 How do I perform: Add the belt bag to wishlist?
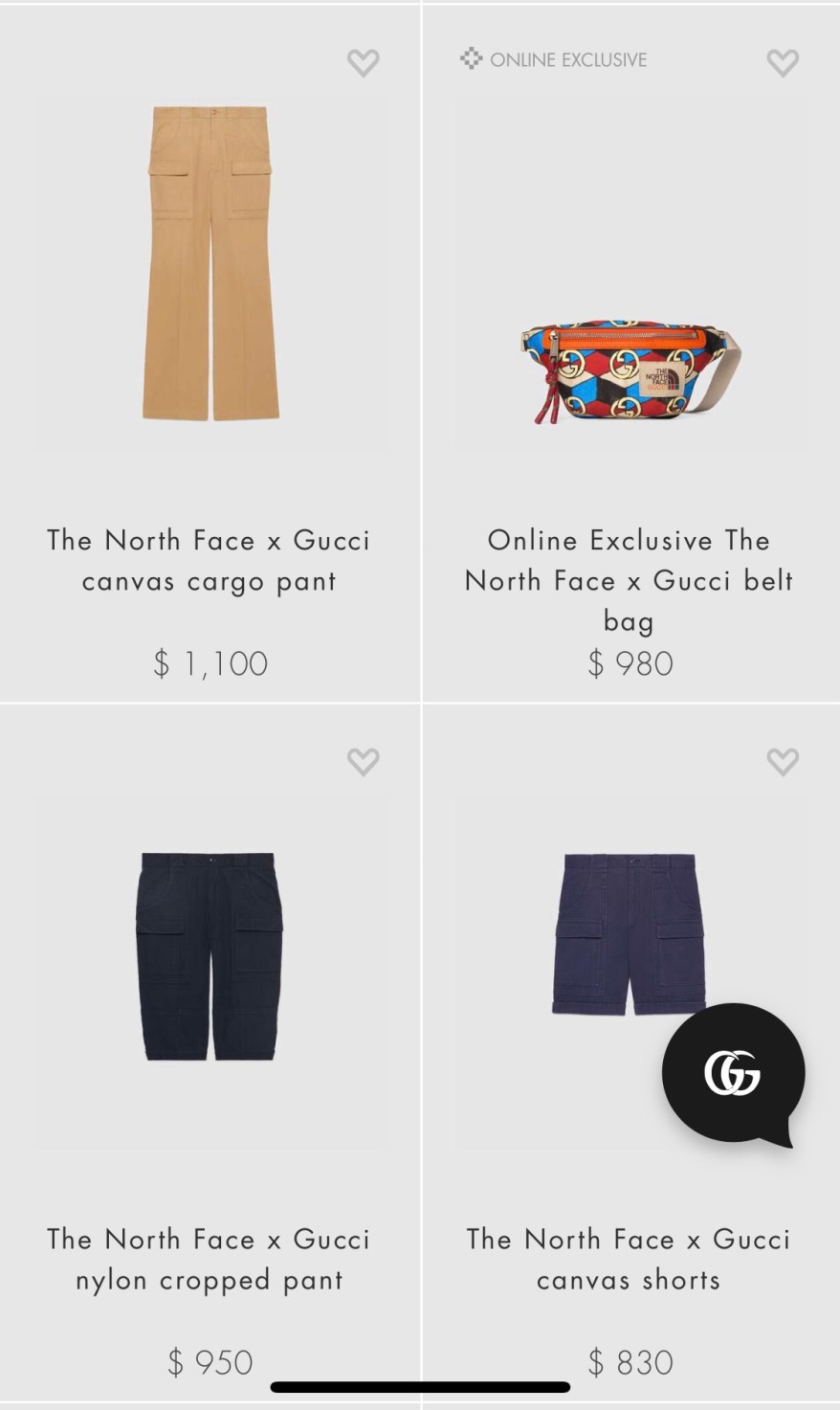[783, 63]
